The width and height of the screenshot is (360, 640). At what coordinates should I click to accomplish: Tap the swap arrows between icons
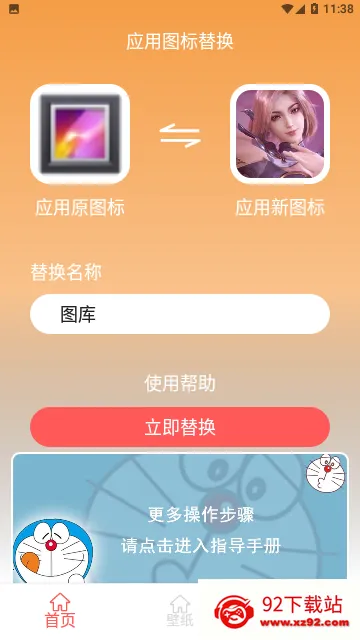click(x=180, y=136)
